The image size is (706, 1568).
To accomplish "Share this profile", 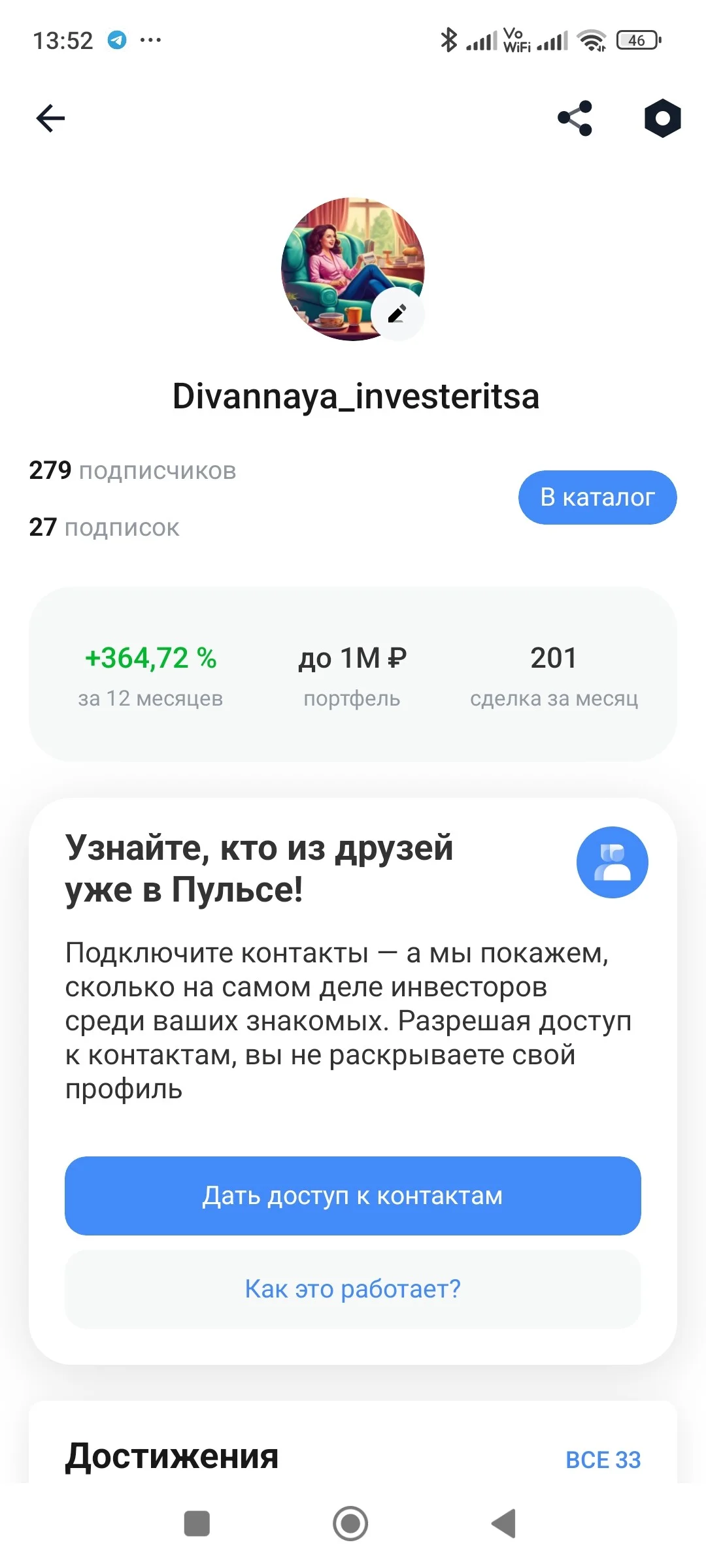I will click(x=575, y=118).
